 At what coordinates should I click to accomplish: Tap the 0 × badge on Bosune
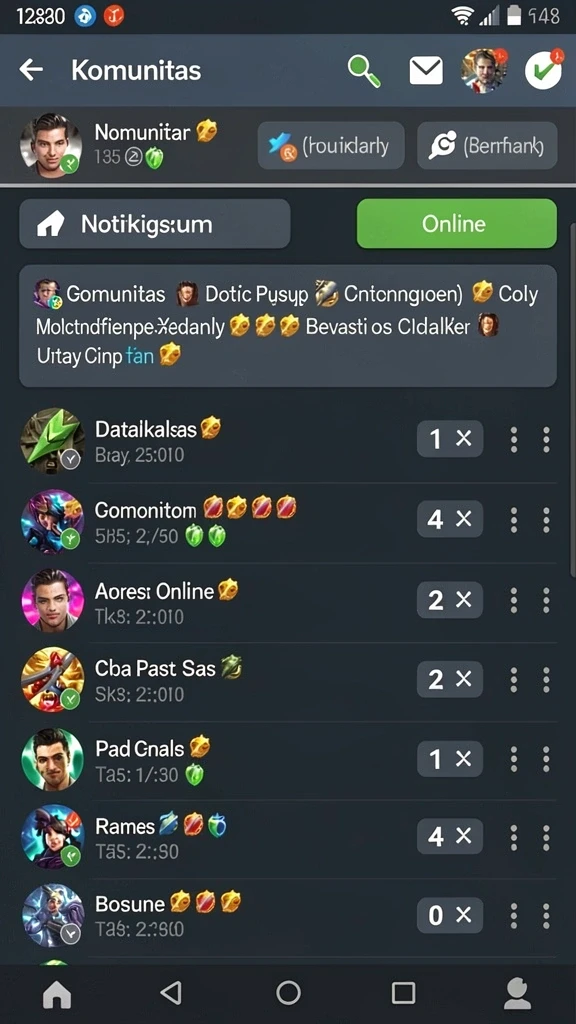pyautogui.click(x=450, y=916)
